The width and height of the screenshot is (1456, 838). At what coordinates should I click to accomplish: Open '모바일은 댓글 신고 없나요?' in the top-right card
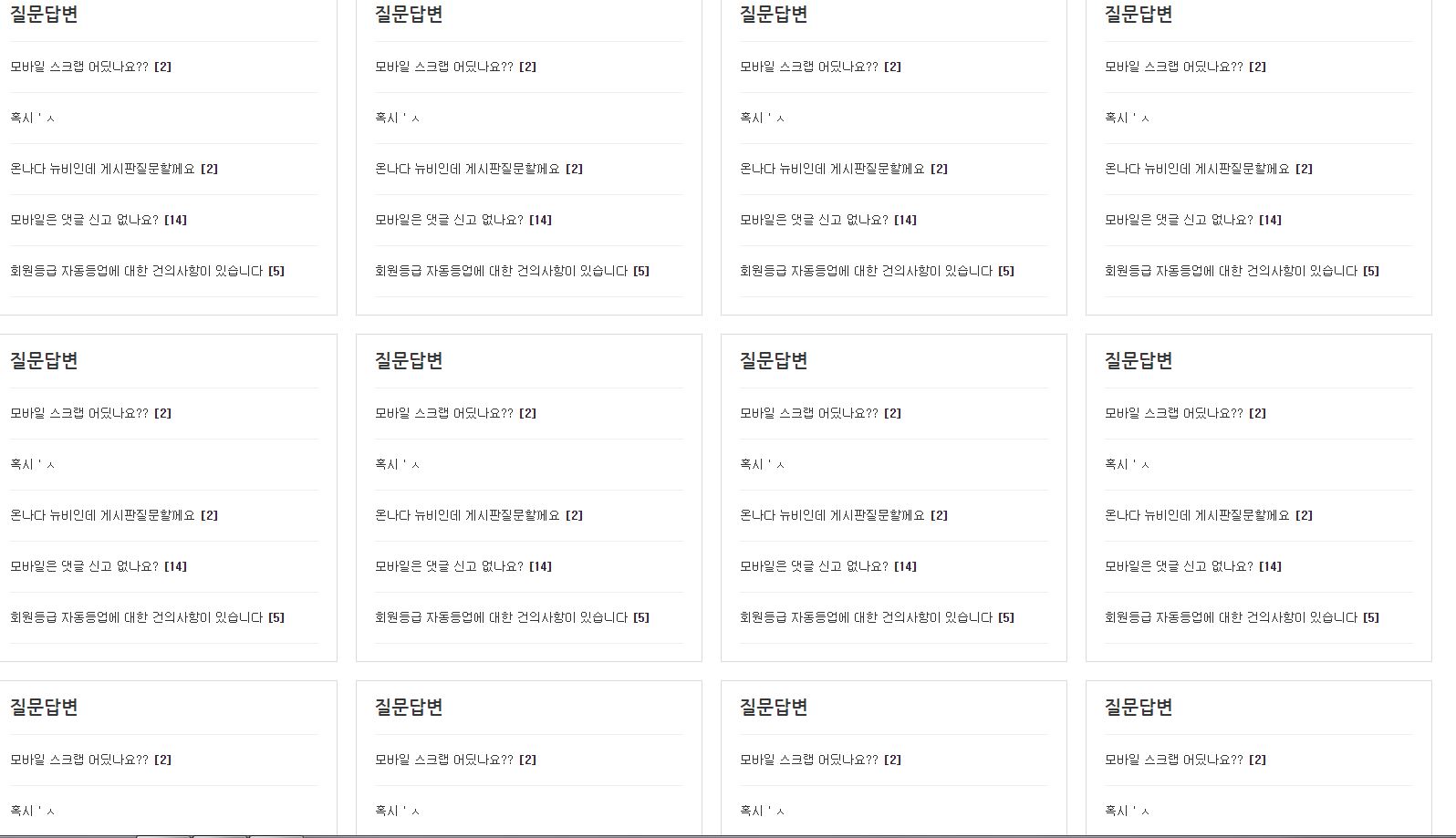[x=1179, y=220]
